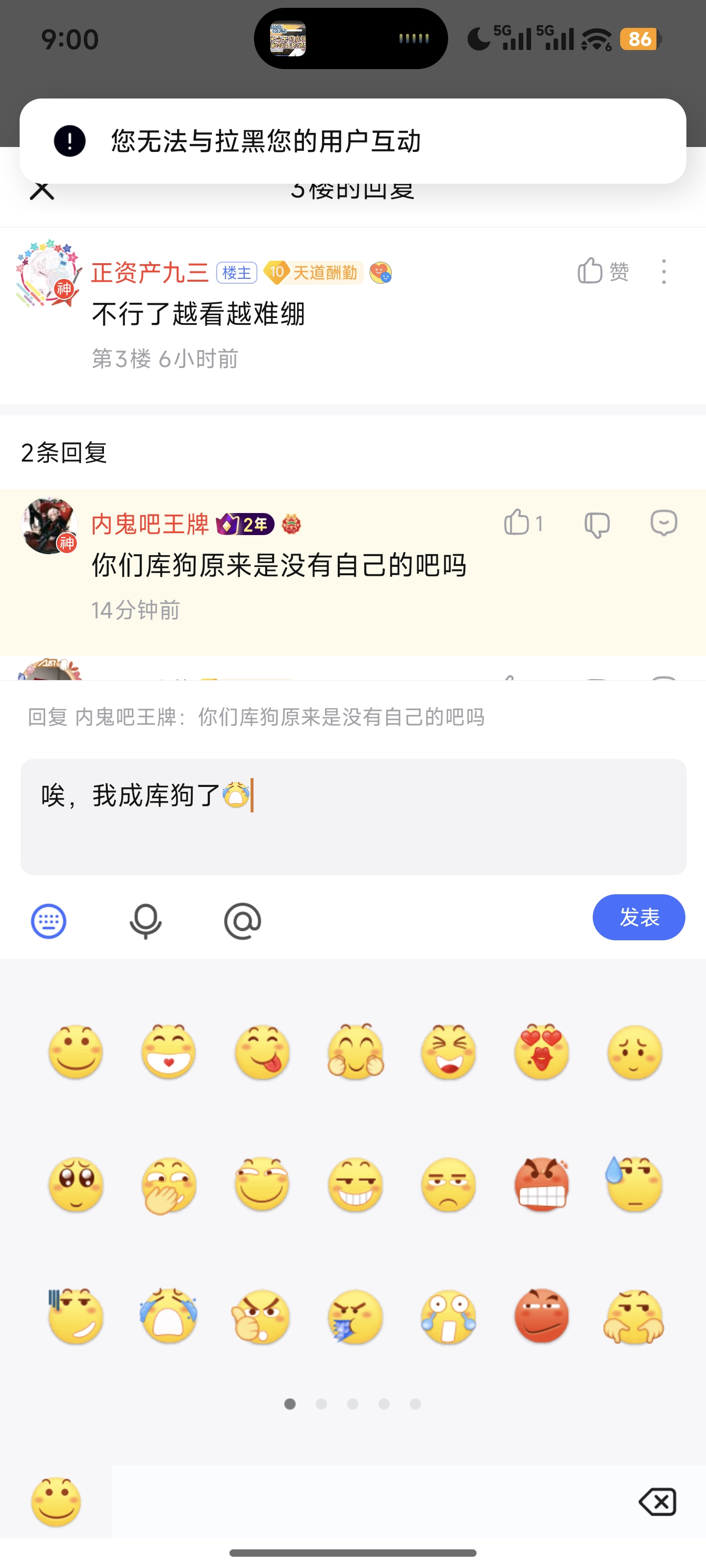706x1568 pixels.
Task: Insert the thinking angry emoji
Action: click(x=262, y=1315)
